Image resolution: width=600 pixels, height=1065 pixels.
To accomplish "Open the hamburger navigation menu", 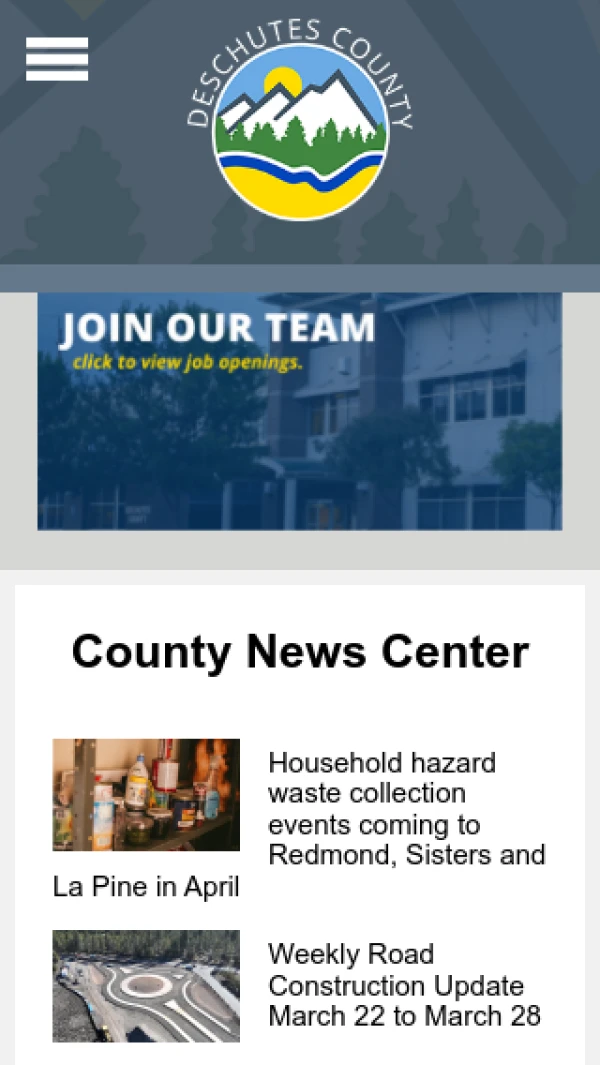I will point(57,59).
